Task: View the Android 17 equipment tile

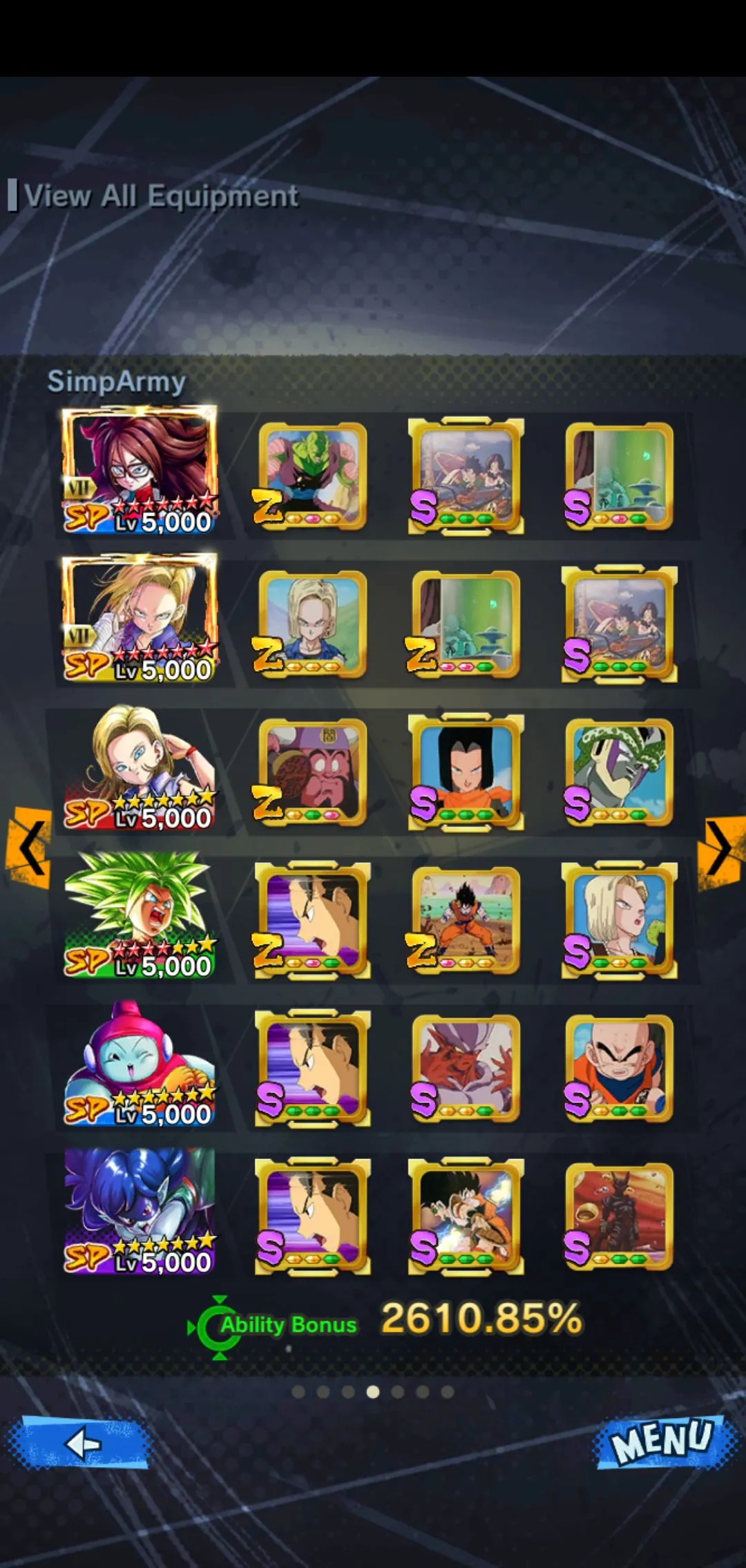Action: 466,772
